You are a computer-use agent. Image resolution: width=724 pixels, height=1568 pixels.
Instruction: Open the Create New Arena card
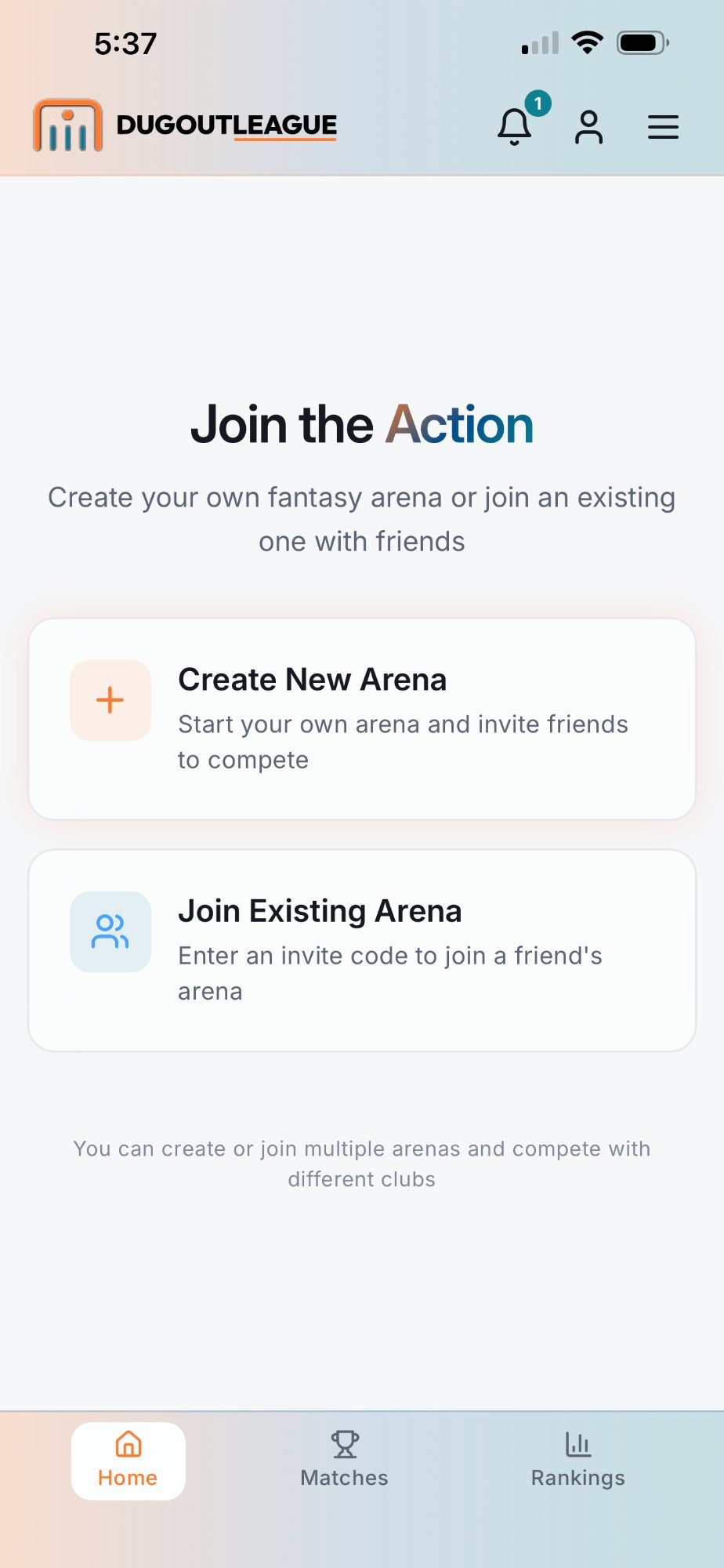(x=362, y=717)
